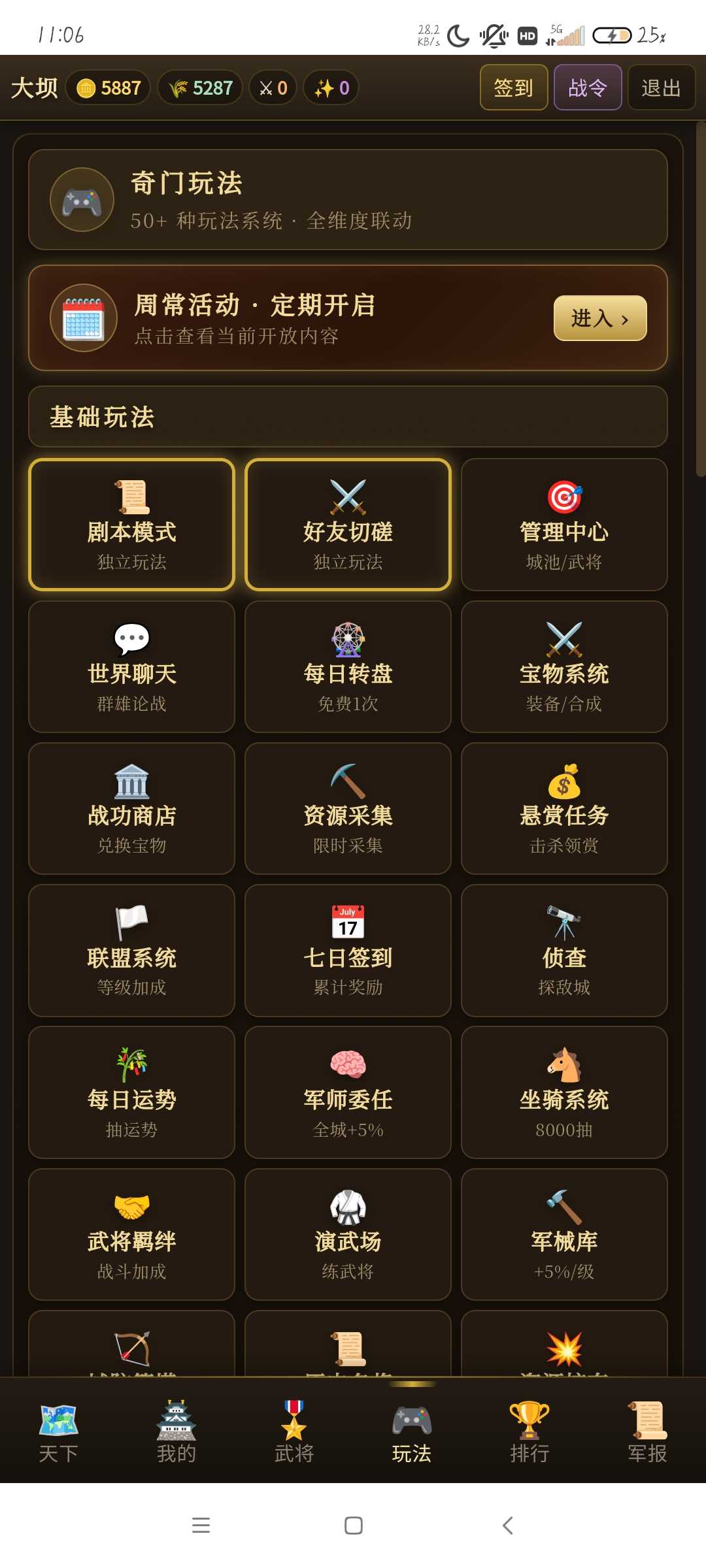Viewport: 706px width, 1568px height.
Task: Tap the 签到 check-in button
Action: coord(513,88)
